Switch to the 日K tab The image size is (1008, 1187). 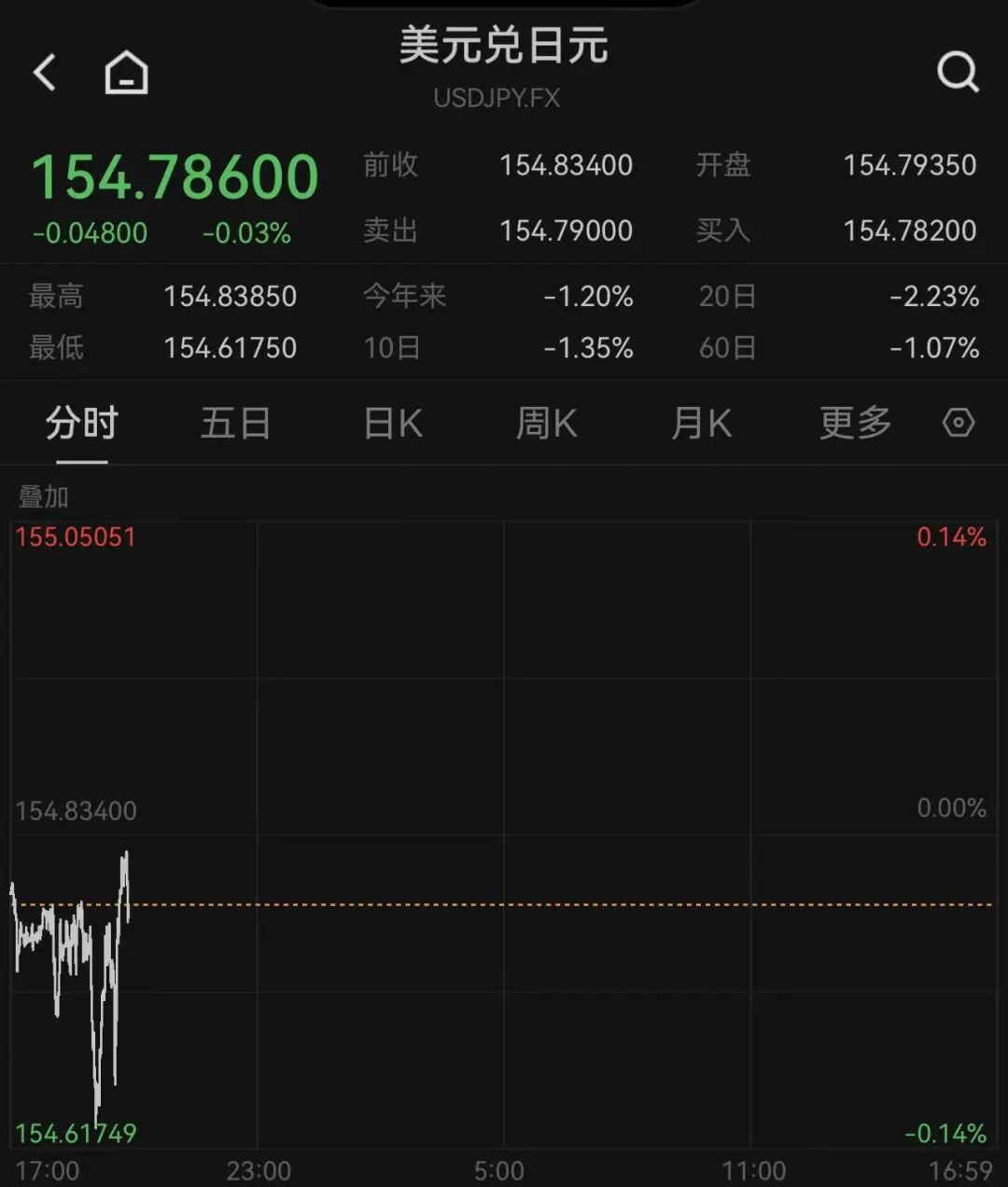pos(393,424)
